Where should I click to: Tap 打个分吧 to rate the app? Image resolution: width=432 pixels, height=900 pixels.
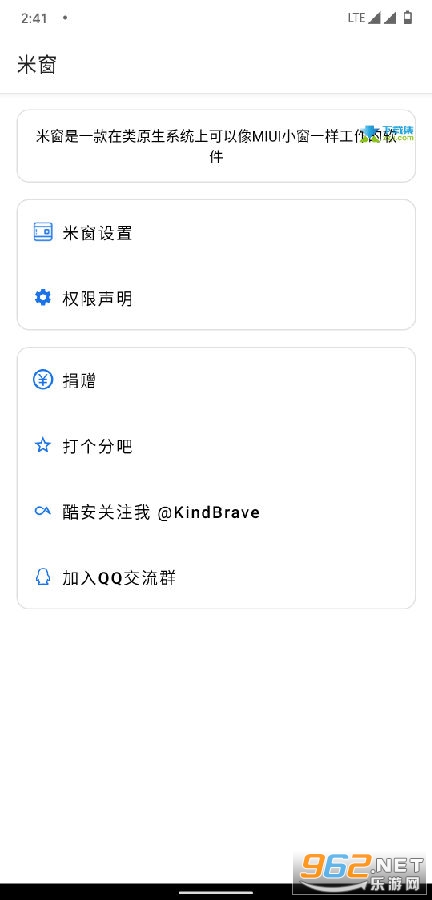[x=216, y=446]
